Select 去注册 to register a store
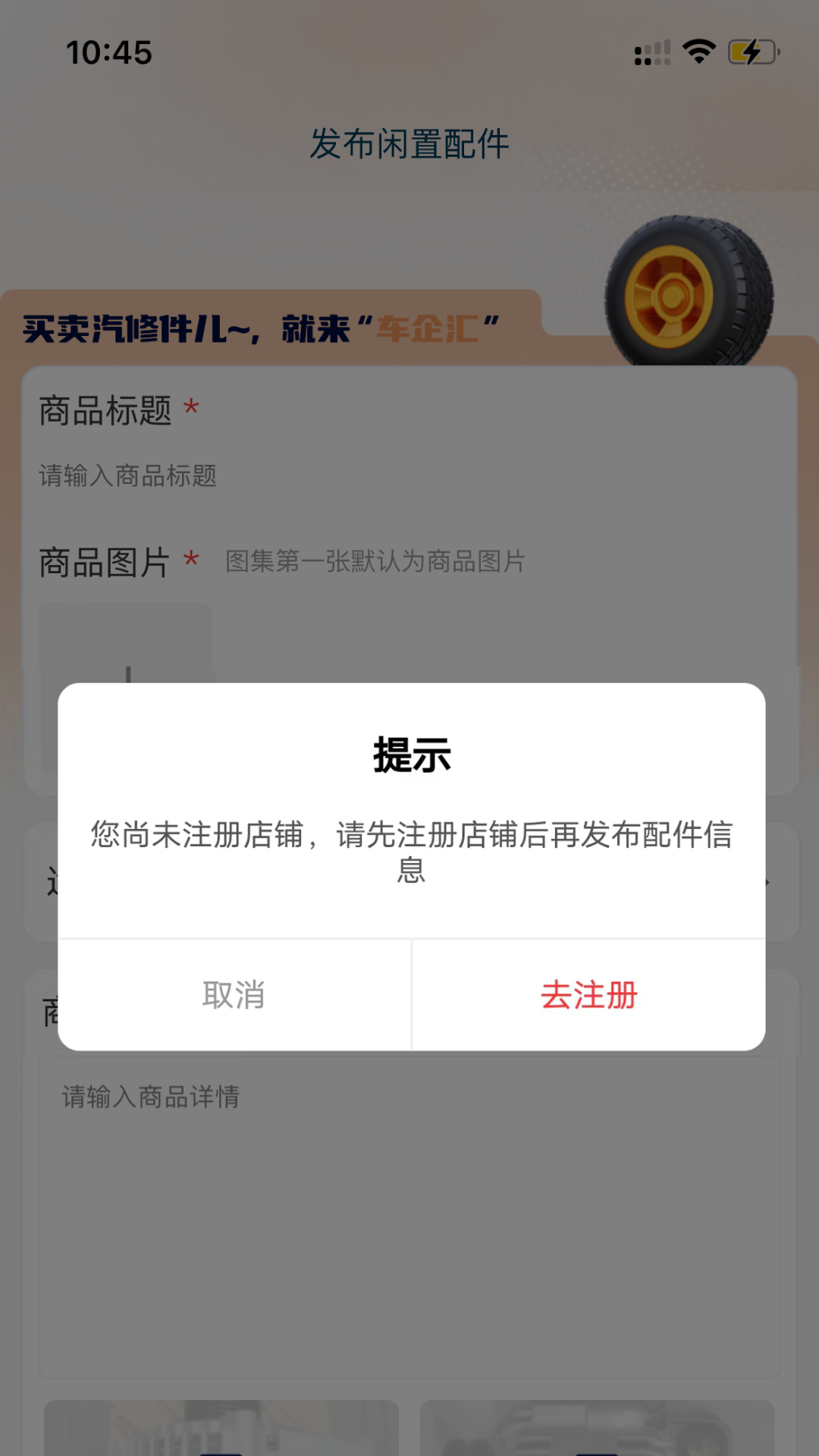The width and height of the screenshot is (819, 1456). (588, 994)
